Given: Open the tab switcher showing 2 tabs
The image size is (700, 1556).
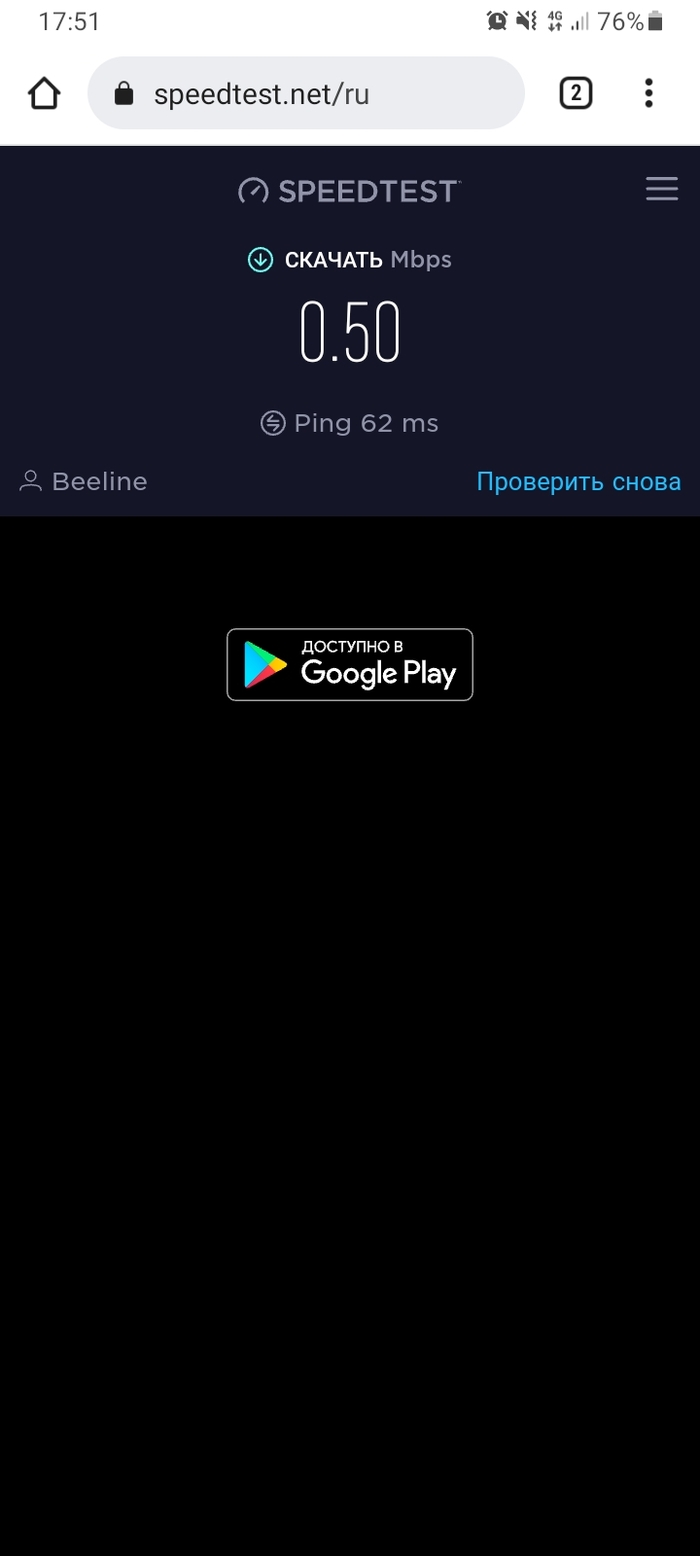Looking at the screenshot, I should (575, 94).
